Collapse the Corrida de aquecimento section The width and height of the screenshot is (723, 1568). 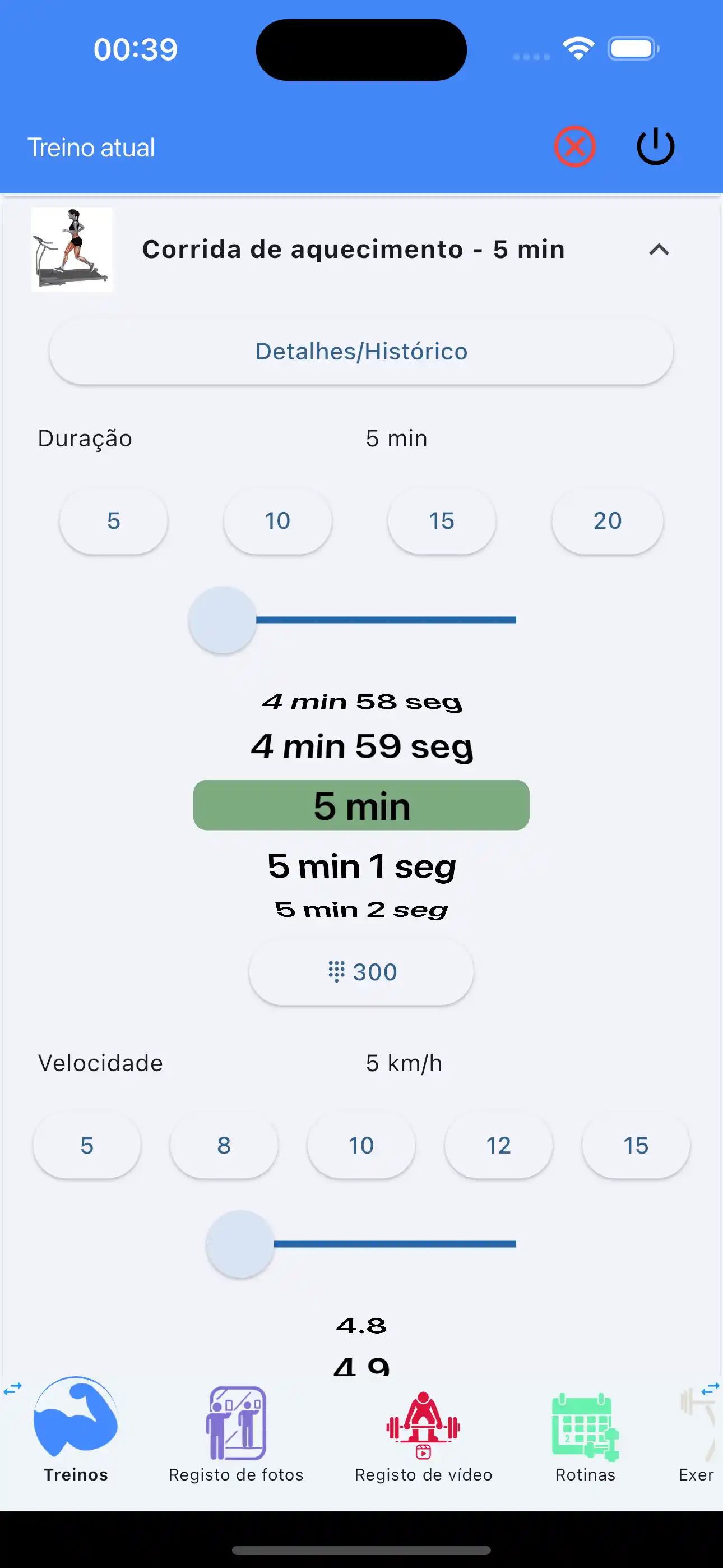[659, 250]
